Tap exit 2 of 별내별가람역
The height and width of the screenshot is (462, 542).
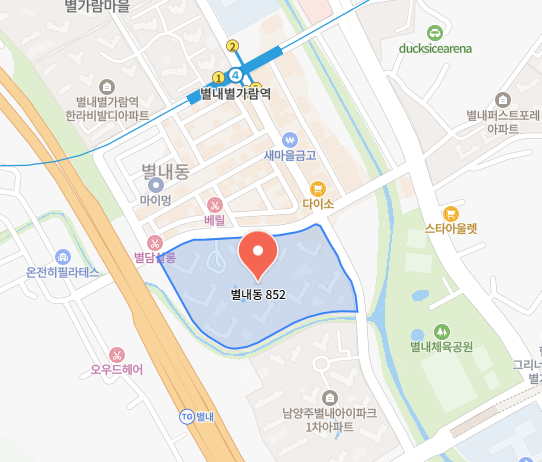tap(233, 46)
